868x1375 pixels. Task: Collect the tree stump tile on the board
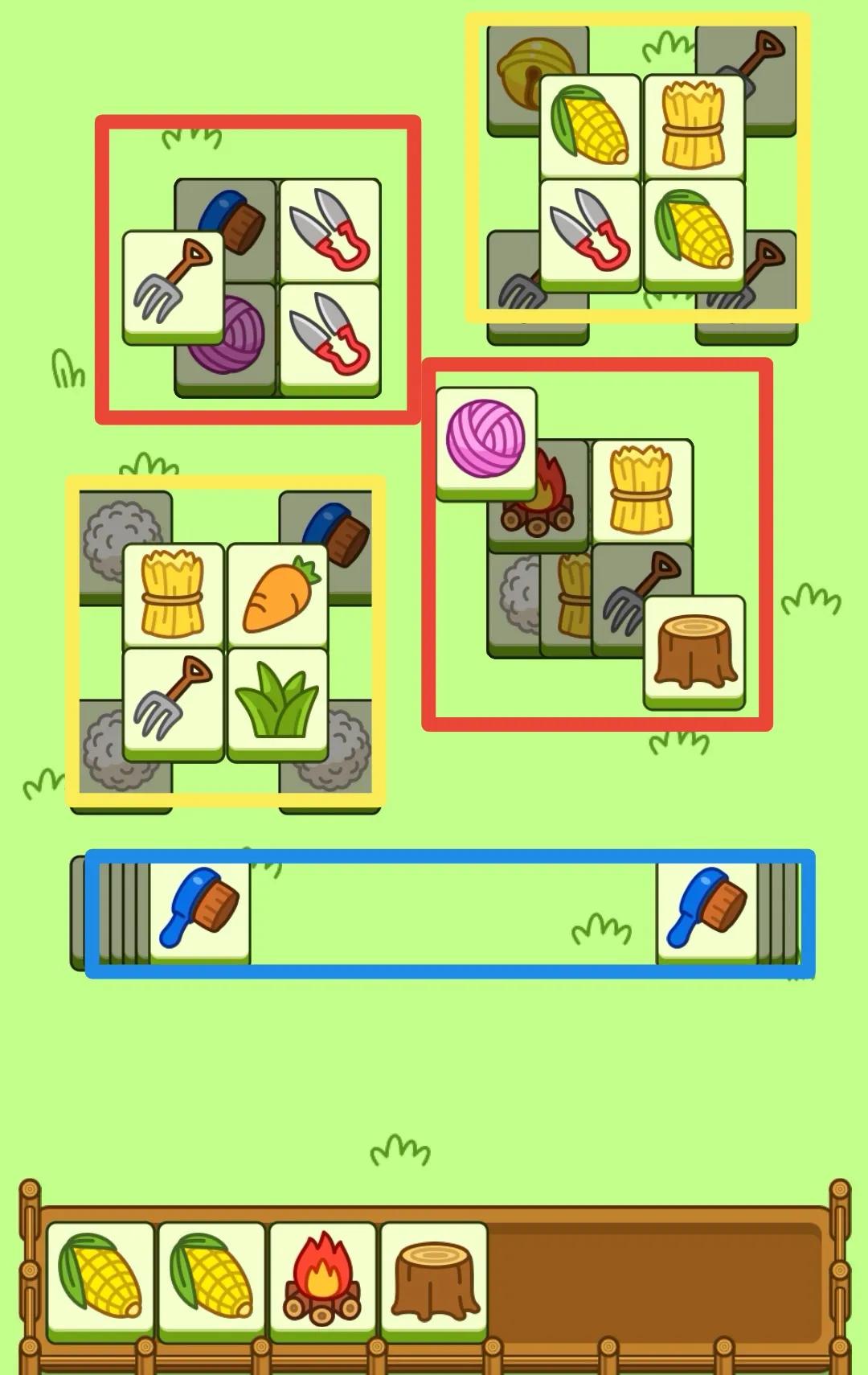(694, 648)
